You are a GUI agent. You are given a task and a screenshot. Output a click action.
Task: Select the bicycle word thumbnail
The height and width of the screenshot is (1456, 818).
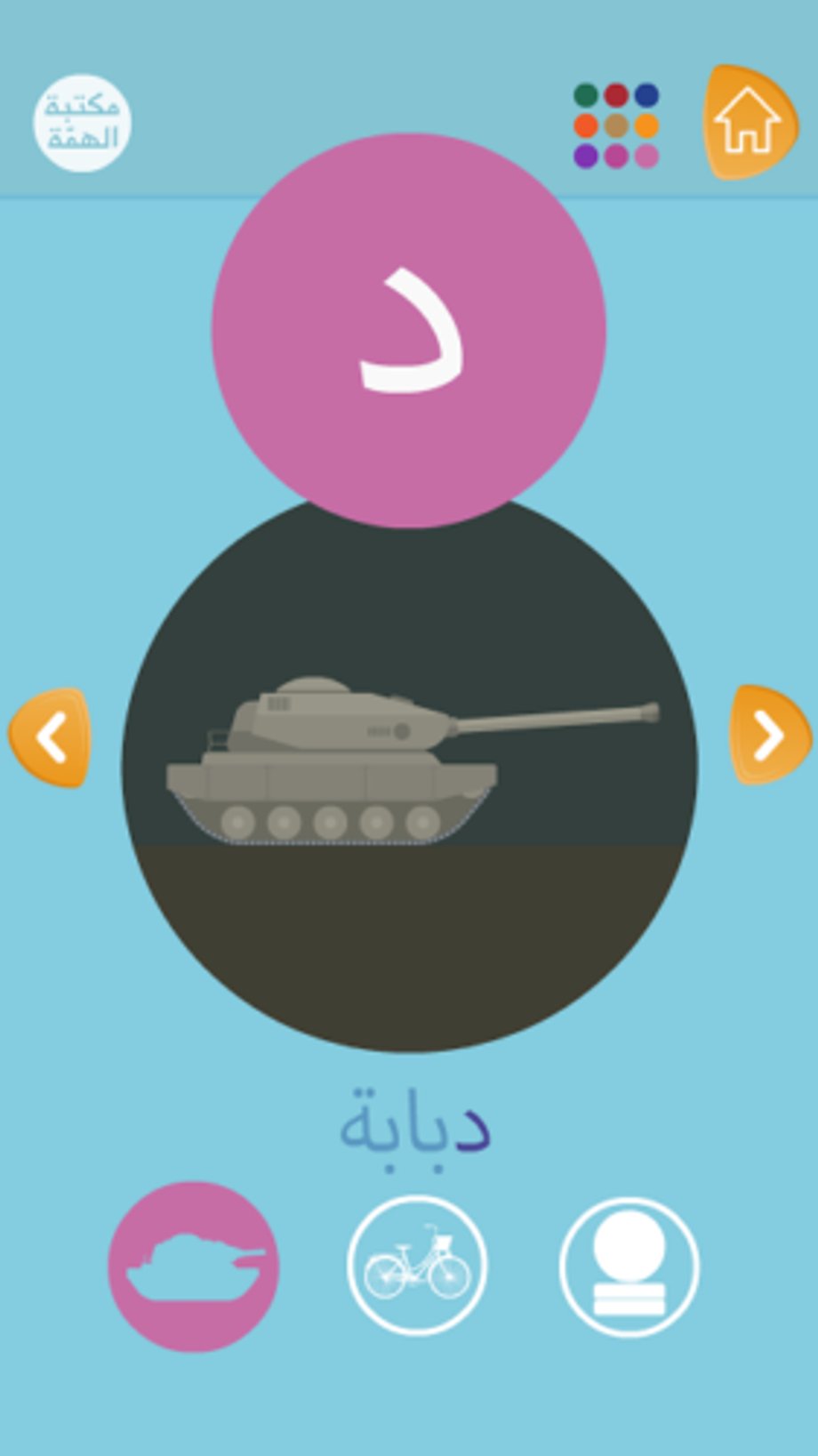[417, 1267]
